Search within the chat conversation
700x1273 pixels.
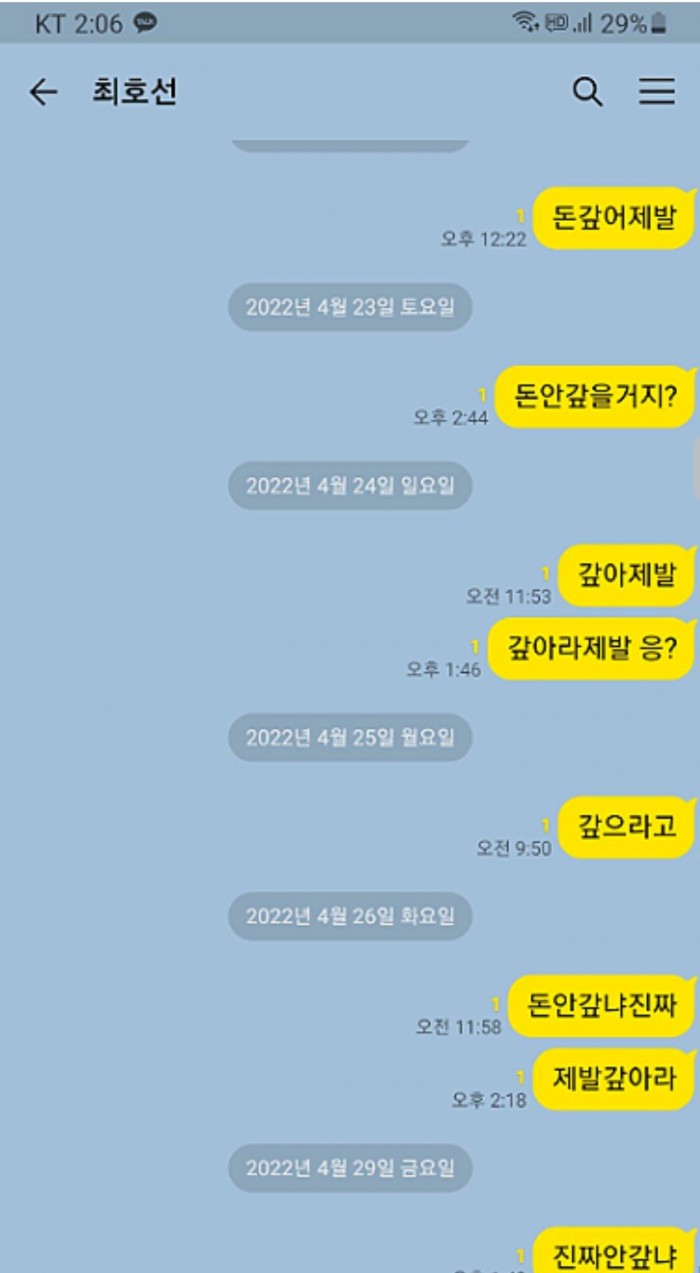(x=587, y=92)
